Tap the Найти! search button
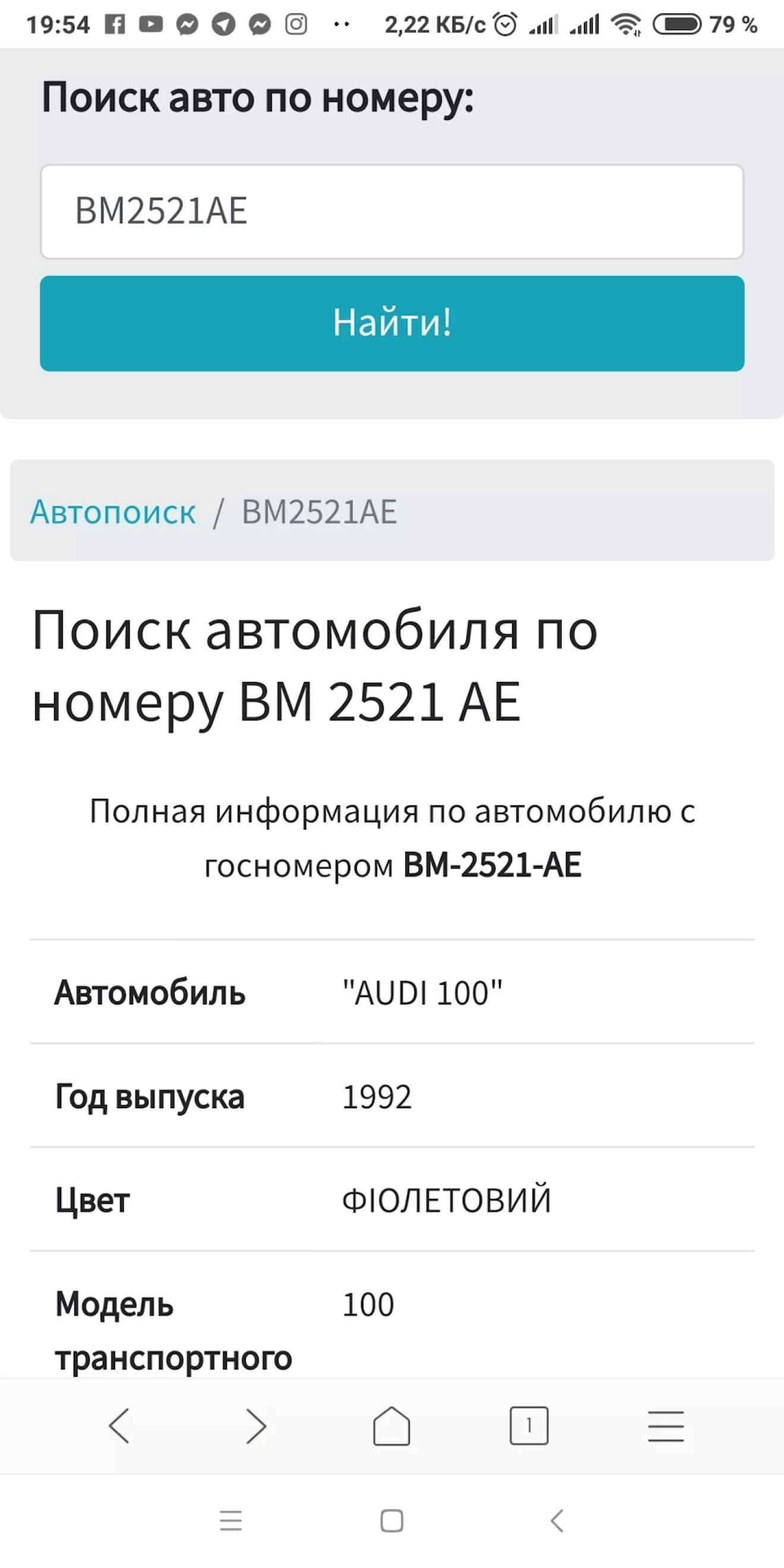 click(x=392, y=323)
